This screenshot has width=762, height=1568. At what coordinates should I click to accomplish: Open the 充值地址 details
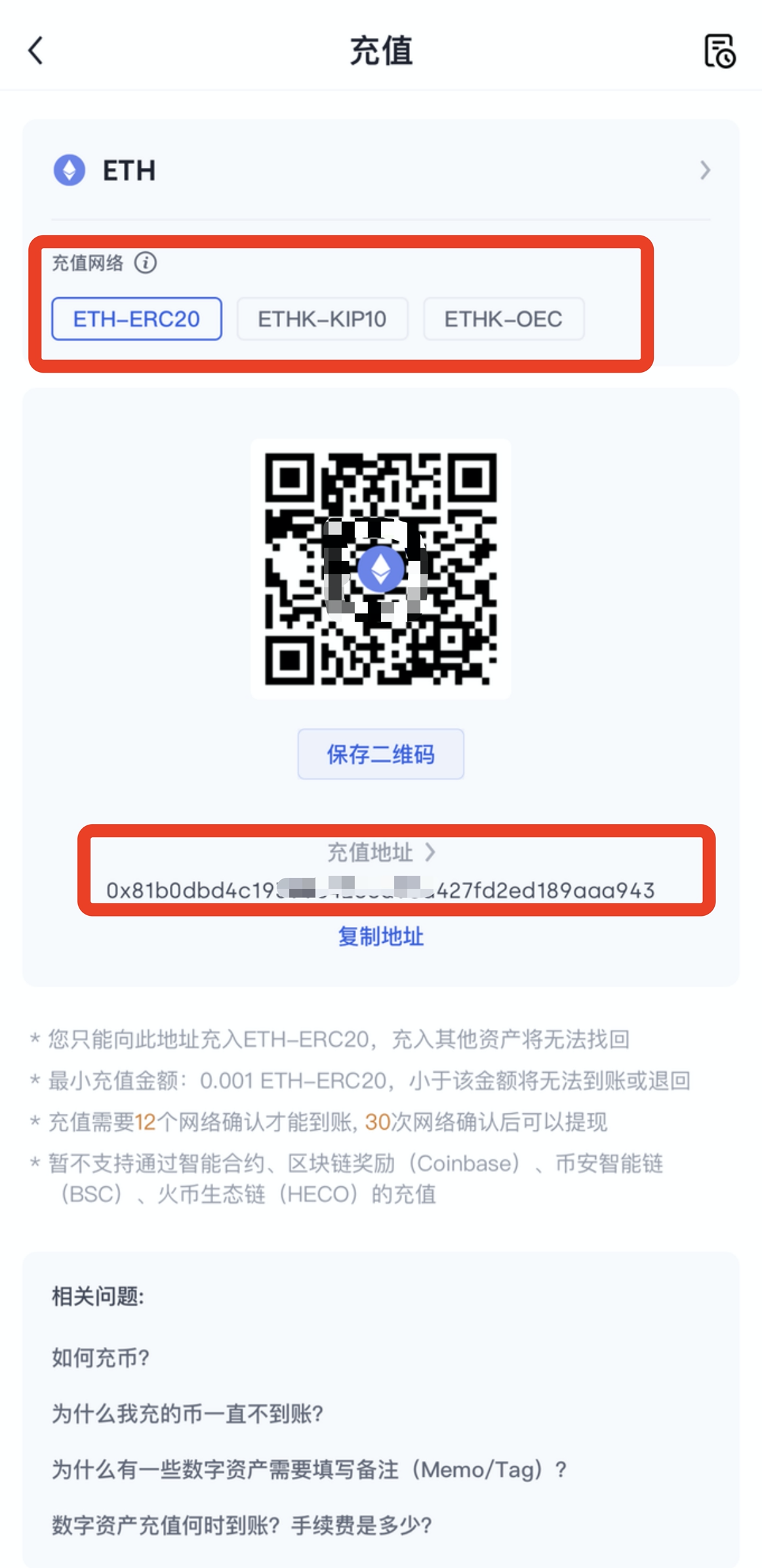point(382,852)
